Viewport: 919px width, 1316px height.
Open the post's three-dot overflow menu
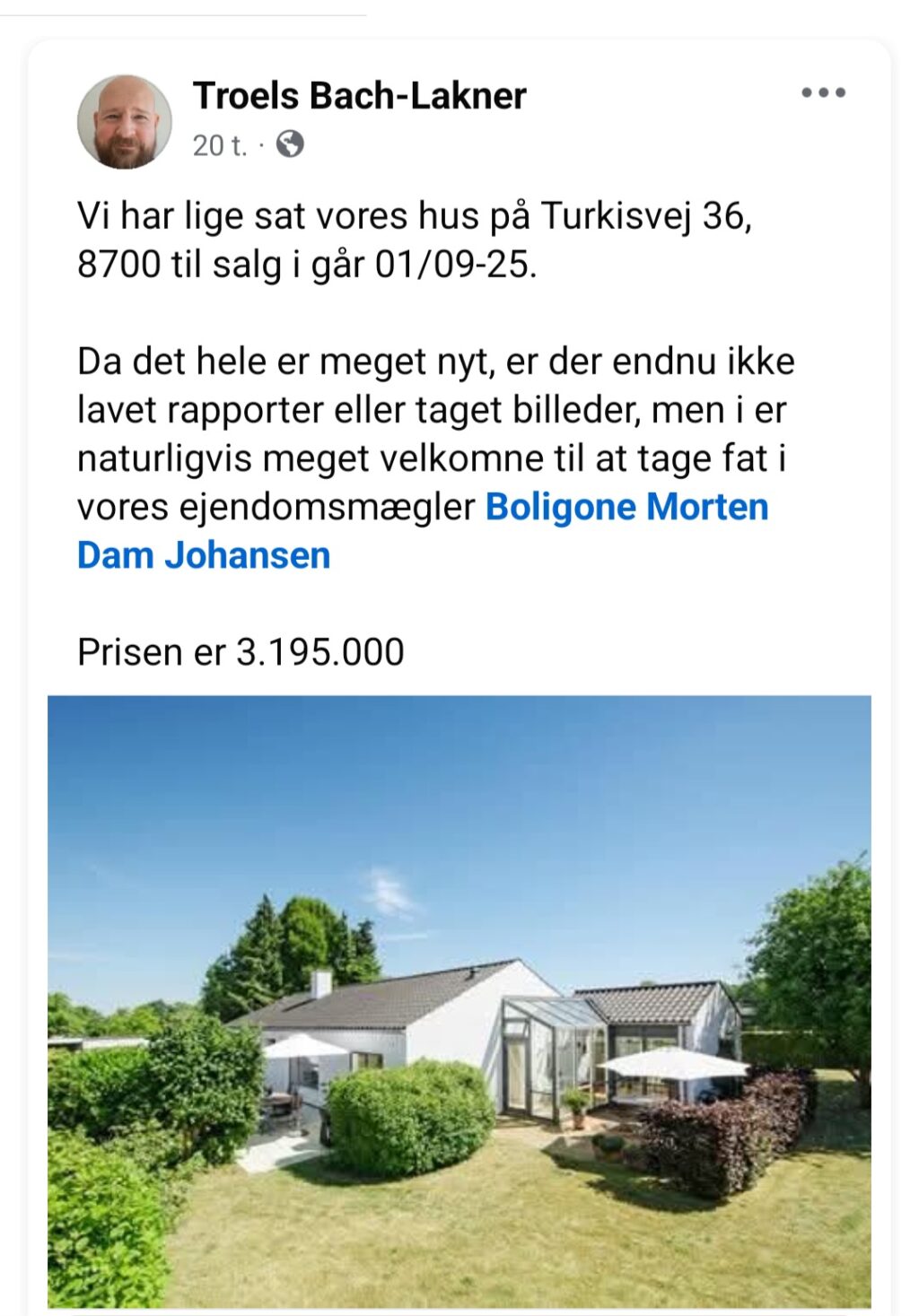823,93
